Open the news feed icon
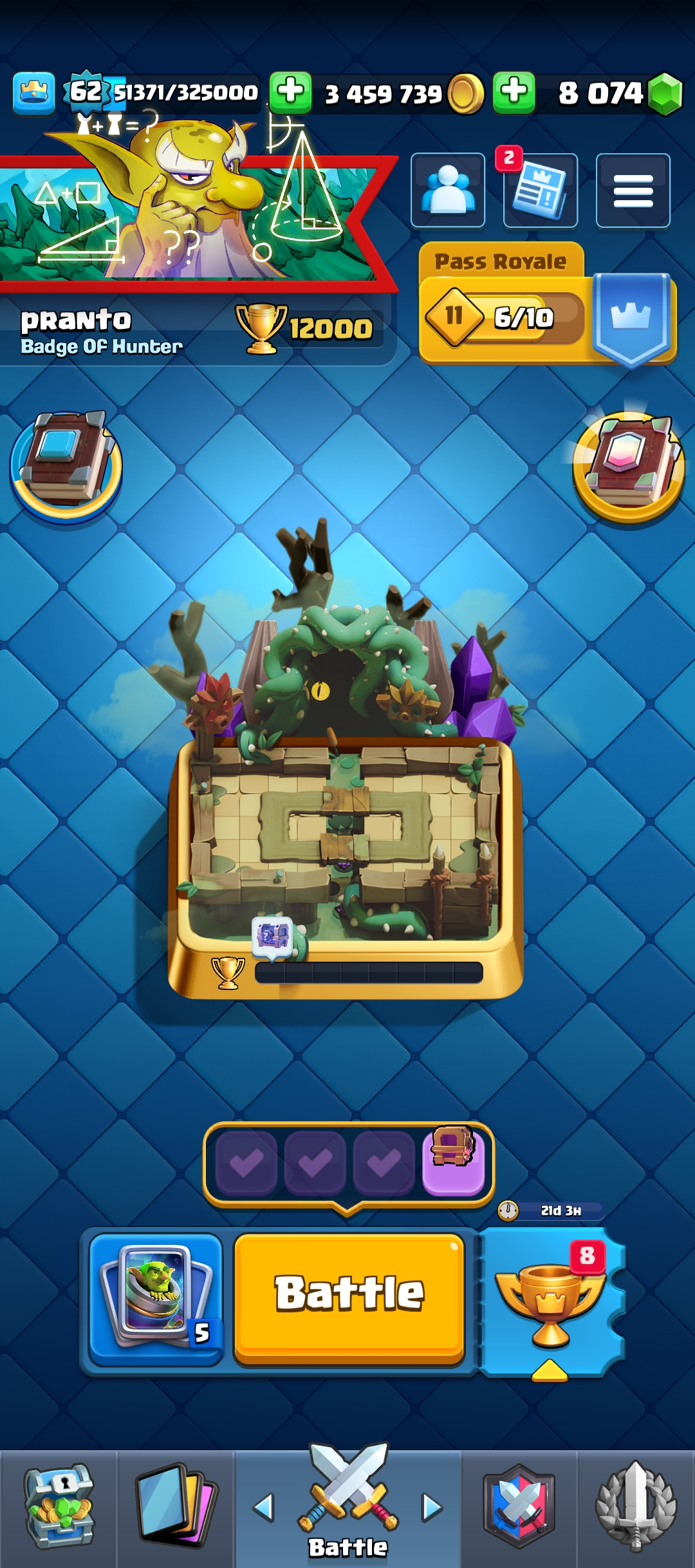Image resolution: width=695 pixels, height=1568 pixels. [x=540, y=191]
